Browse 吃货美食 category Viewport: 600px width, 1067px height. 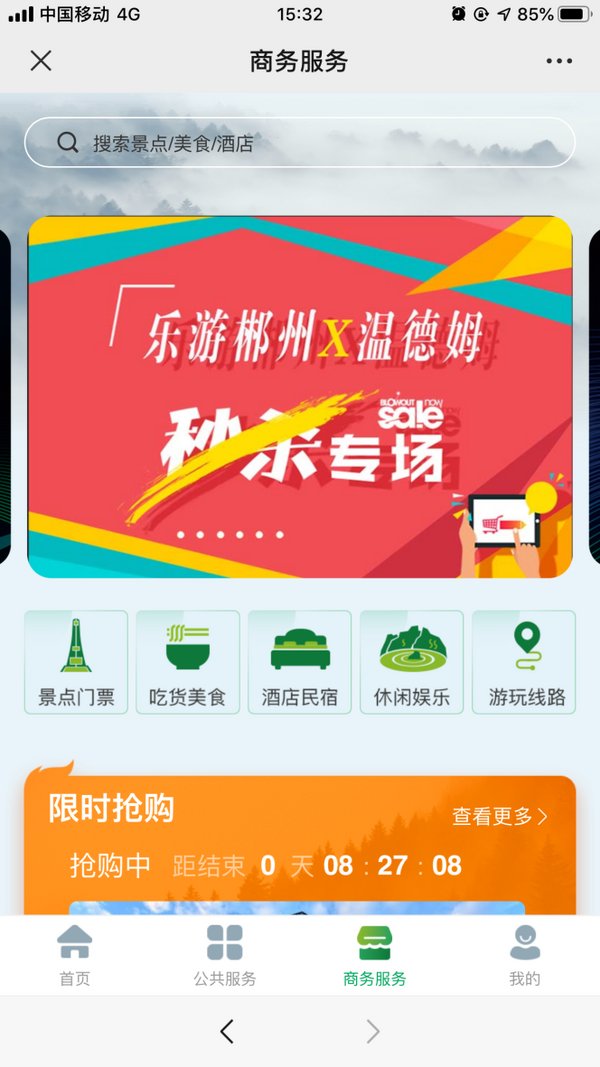(188, 662)
